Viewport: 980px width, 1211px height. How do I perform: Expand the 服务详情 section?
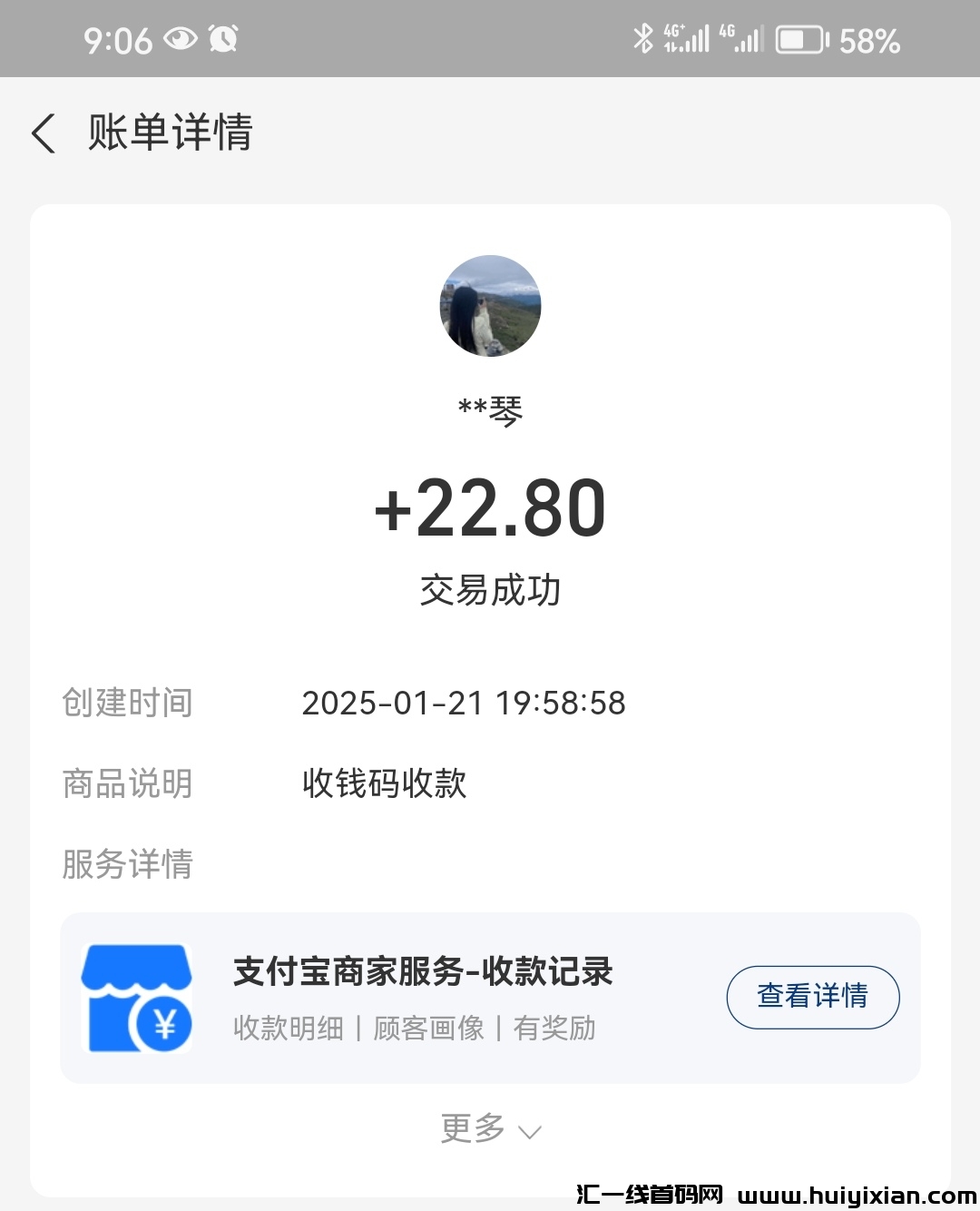click(127, 866)
